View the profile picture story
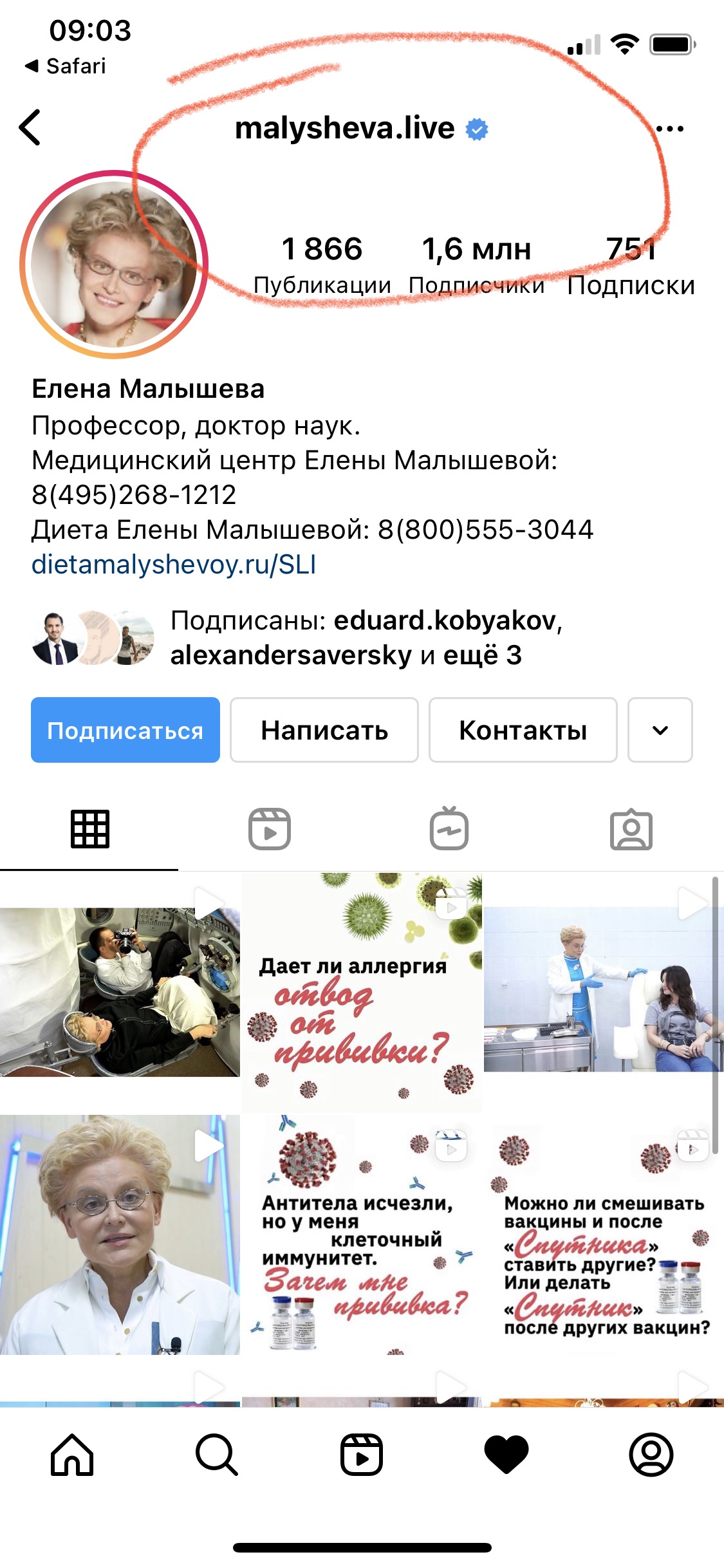 click(114, 264)
